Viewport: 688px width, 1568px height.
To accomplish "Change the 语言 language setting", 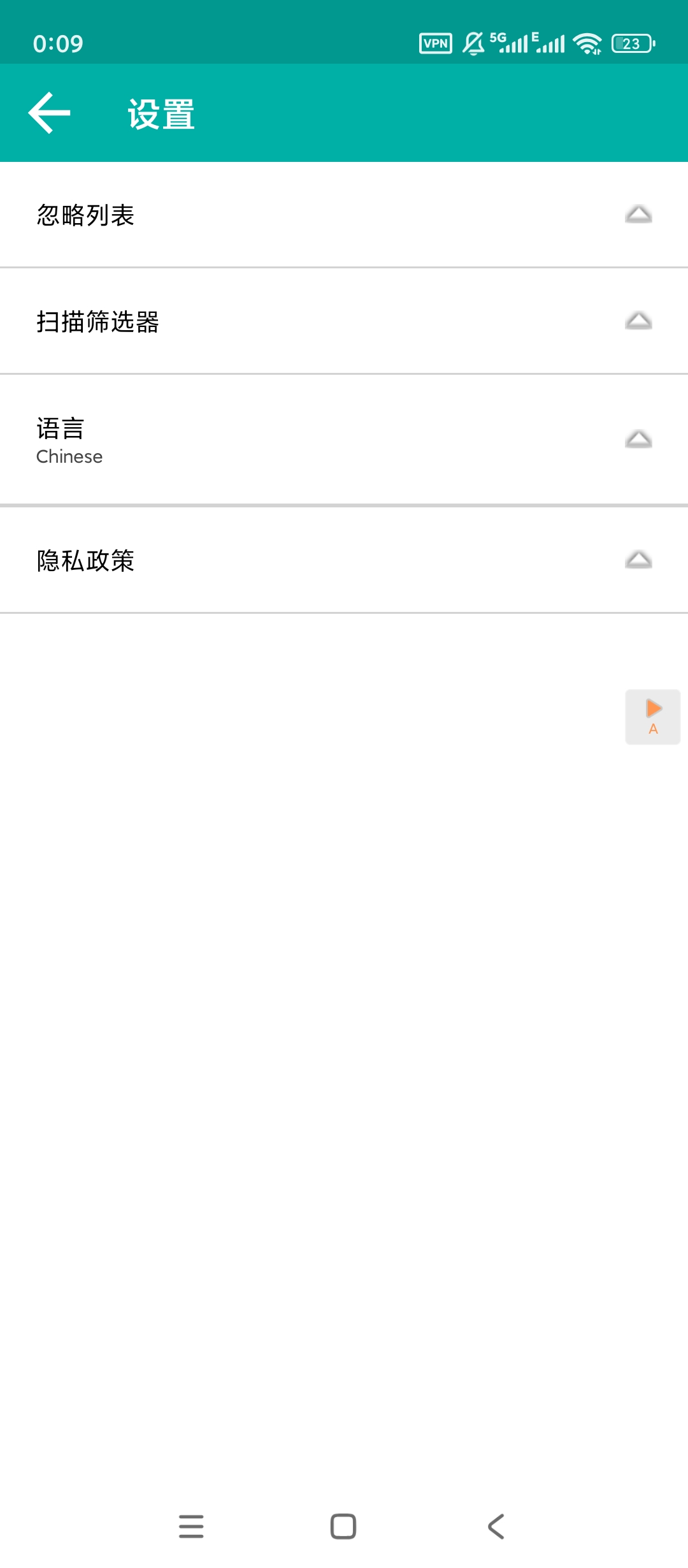I will coord(344,440).
